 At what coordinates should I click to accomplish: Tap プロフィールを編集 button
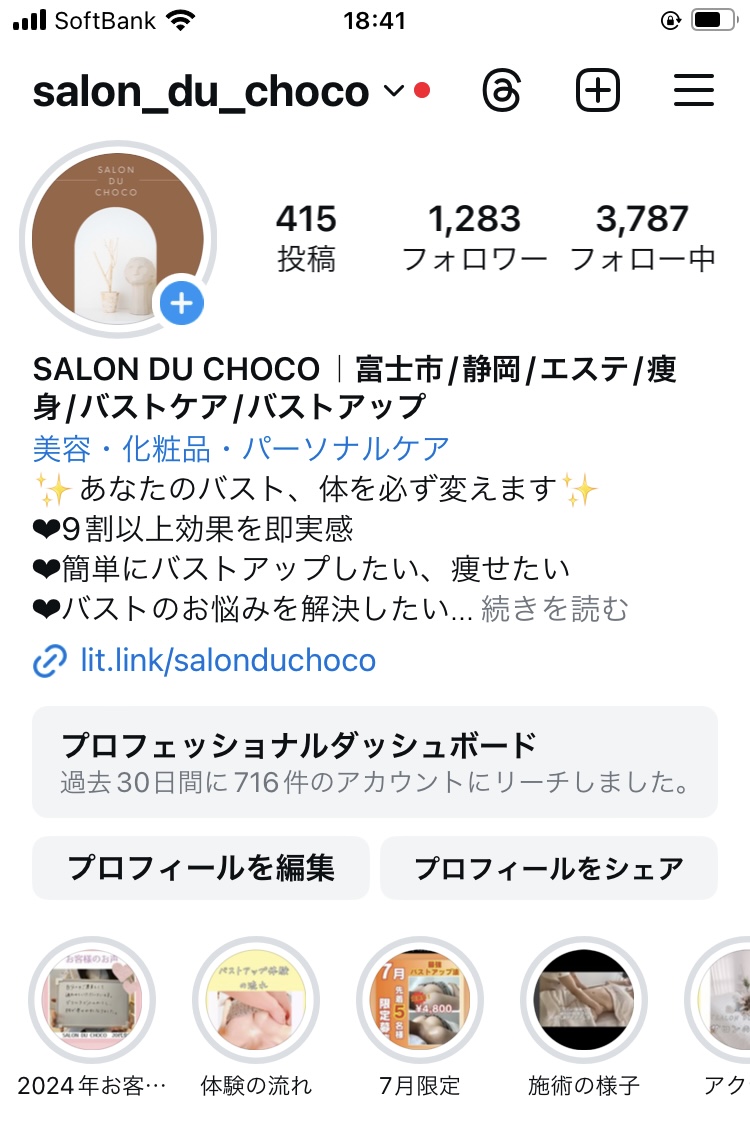tap(201, 868)
